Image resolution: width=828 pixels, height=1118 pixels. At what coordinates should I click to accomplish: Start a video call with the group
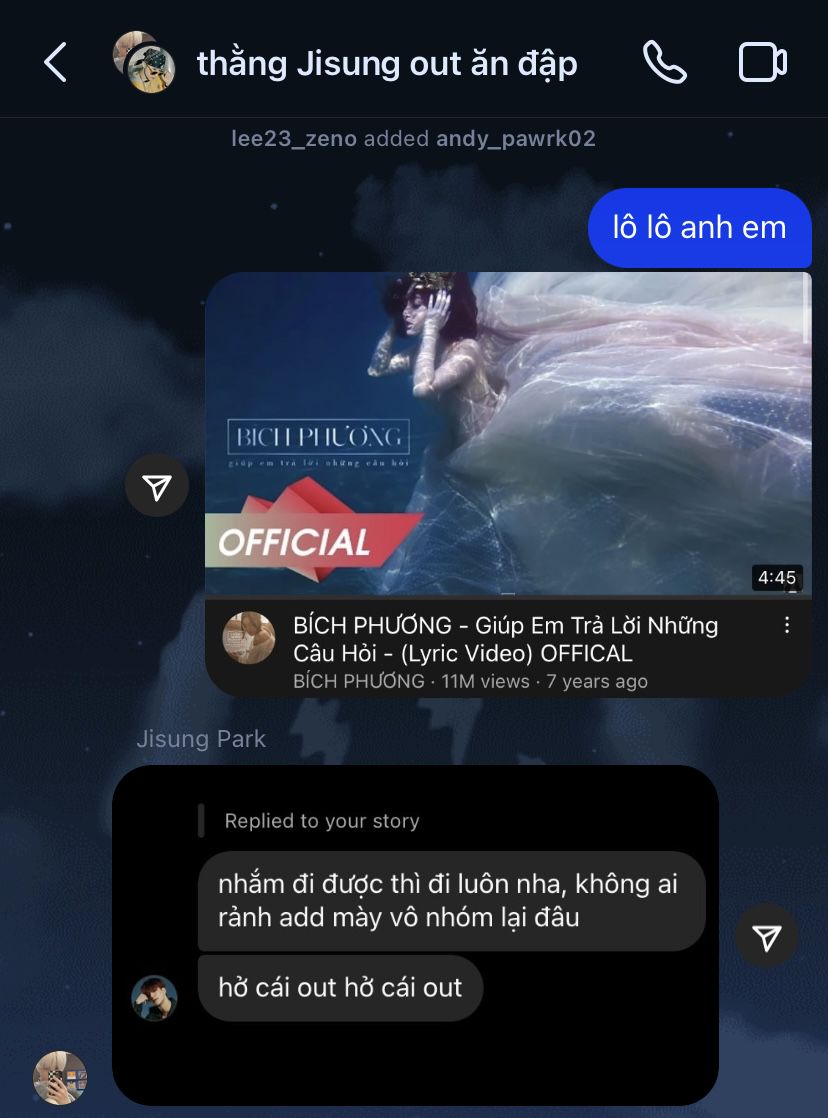(x=762, y=63)
